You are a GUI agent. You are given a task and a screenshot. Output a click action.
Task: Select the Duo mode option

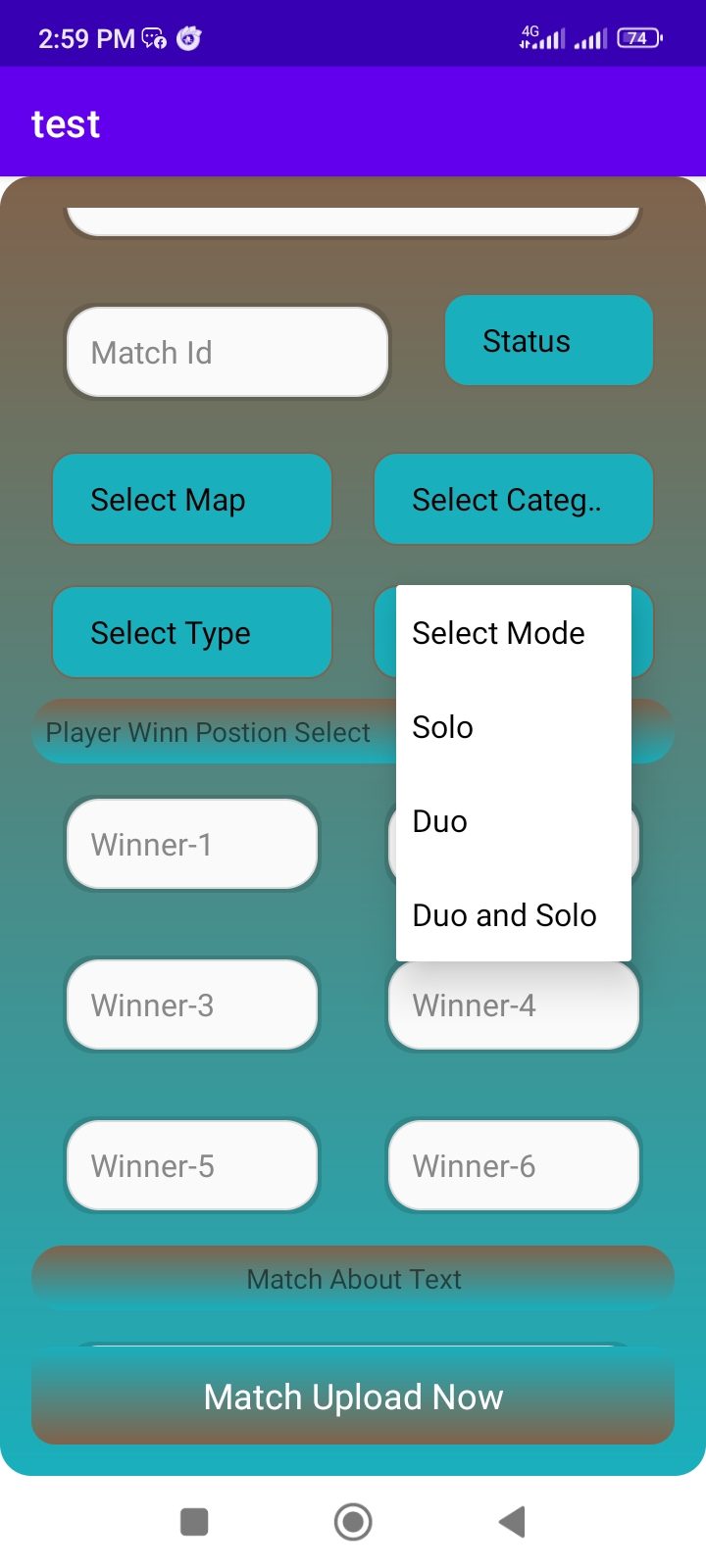tap(513, 821)
